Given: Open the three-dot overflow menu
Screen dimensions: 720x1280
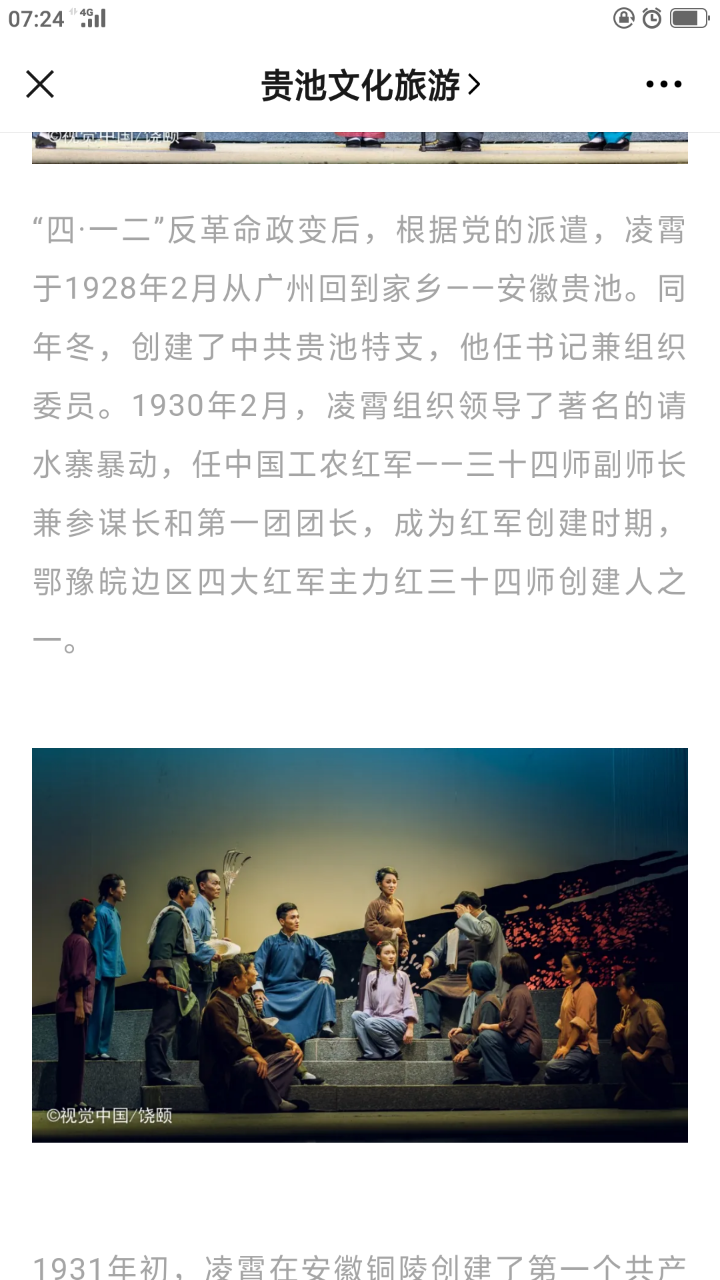Looking at the screenshot, I should pos(663,85).
